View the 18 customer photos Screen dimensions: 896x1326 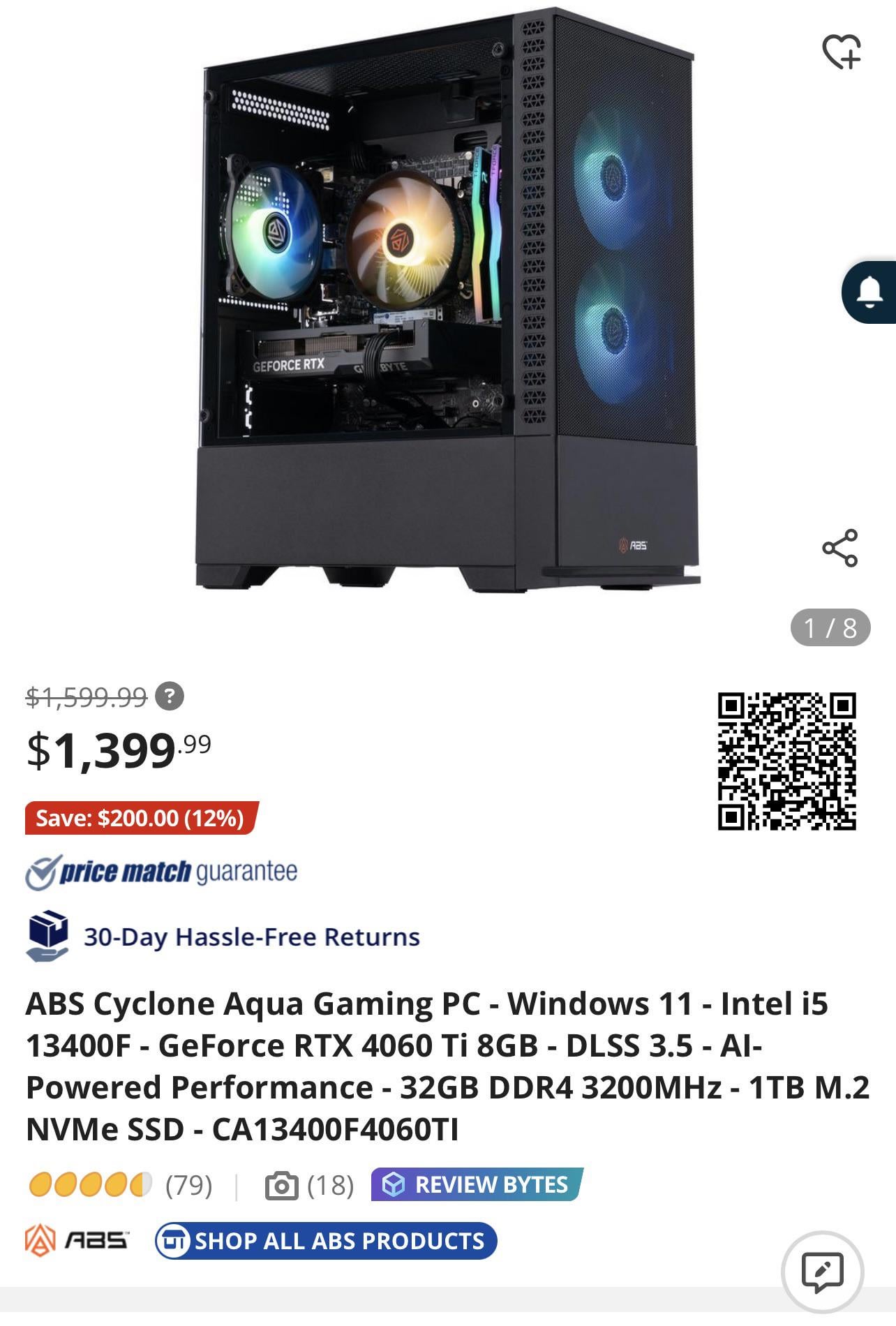point(310,1185)
